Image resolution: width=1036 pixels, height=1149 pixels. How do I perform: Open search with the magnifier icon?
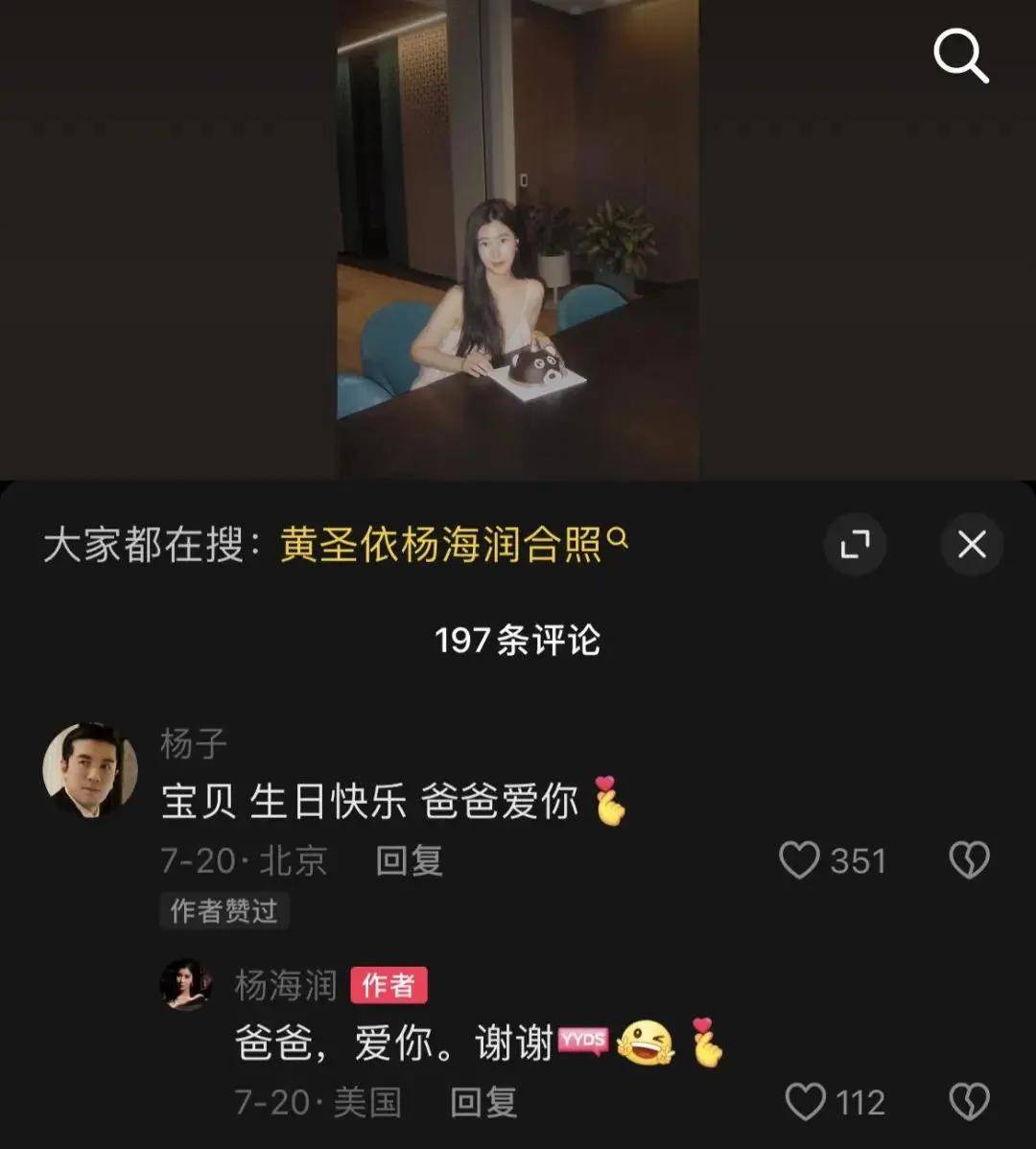(x=961, y=58)
